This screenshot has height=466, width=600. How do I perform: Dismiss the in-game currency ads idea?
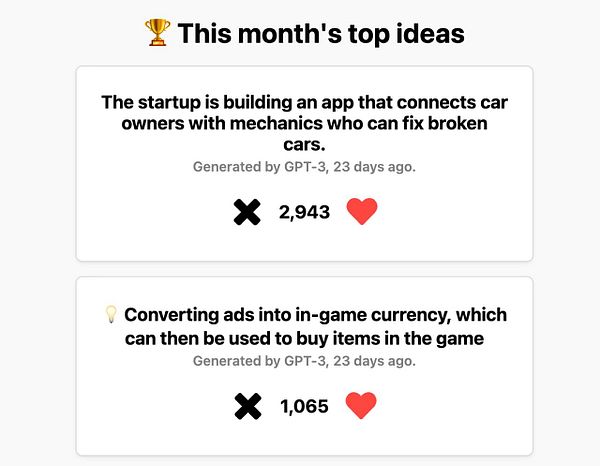[x=247, y=406]
